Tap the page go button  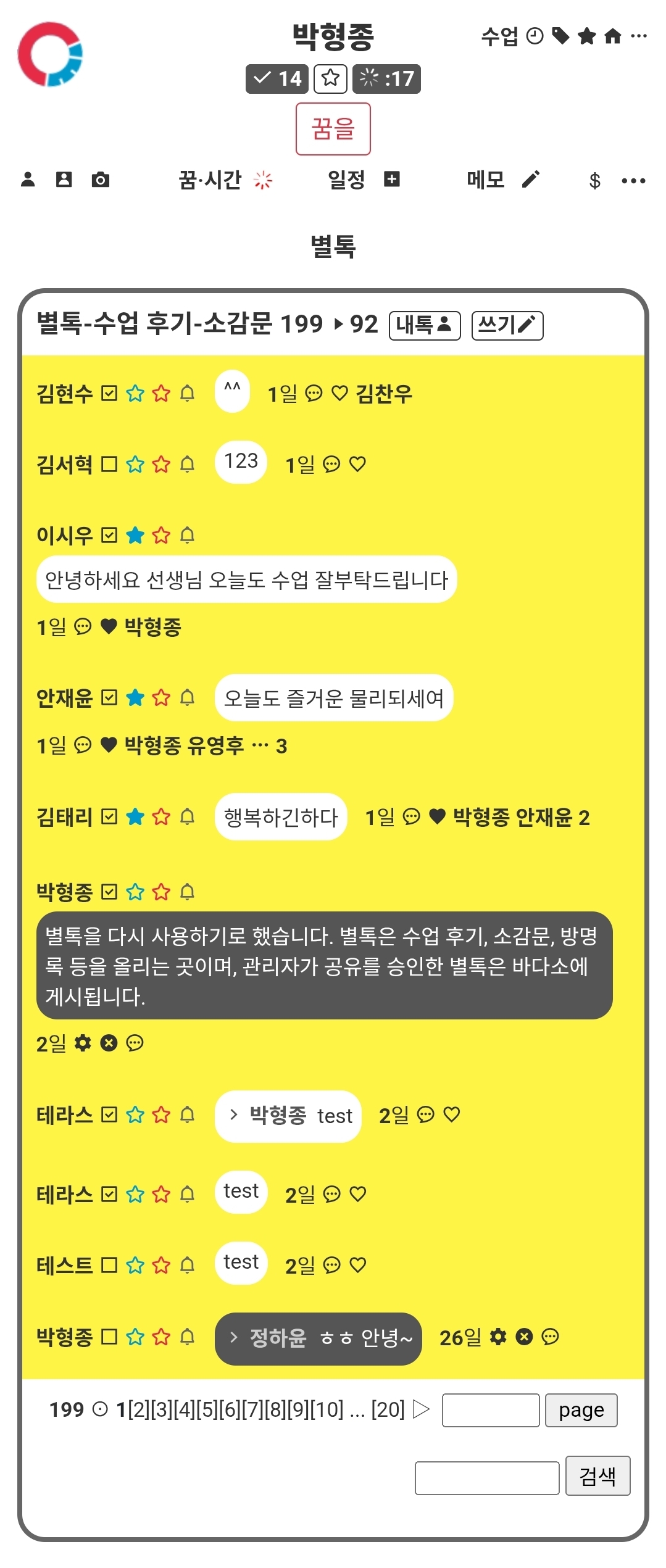tap(580, 1410)
